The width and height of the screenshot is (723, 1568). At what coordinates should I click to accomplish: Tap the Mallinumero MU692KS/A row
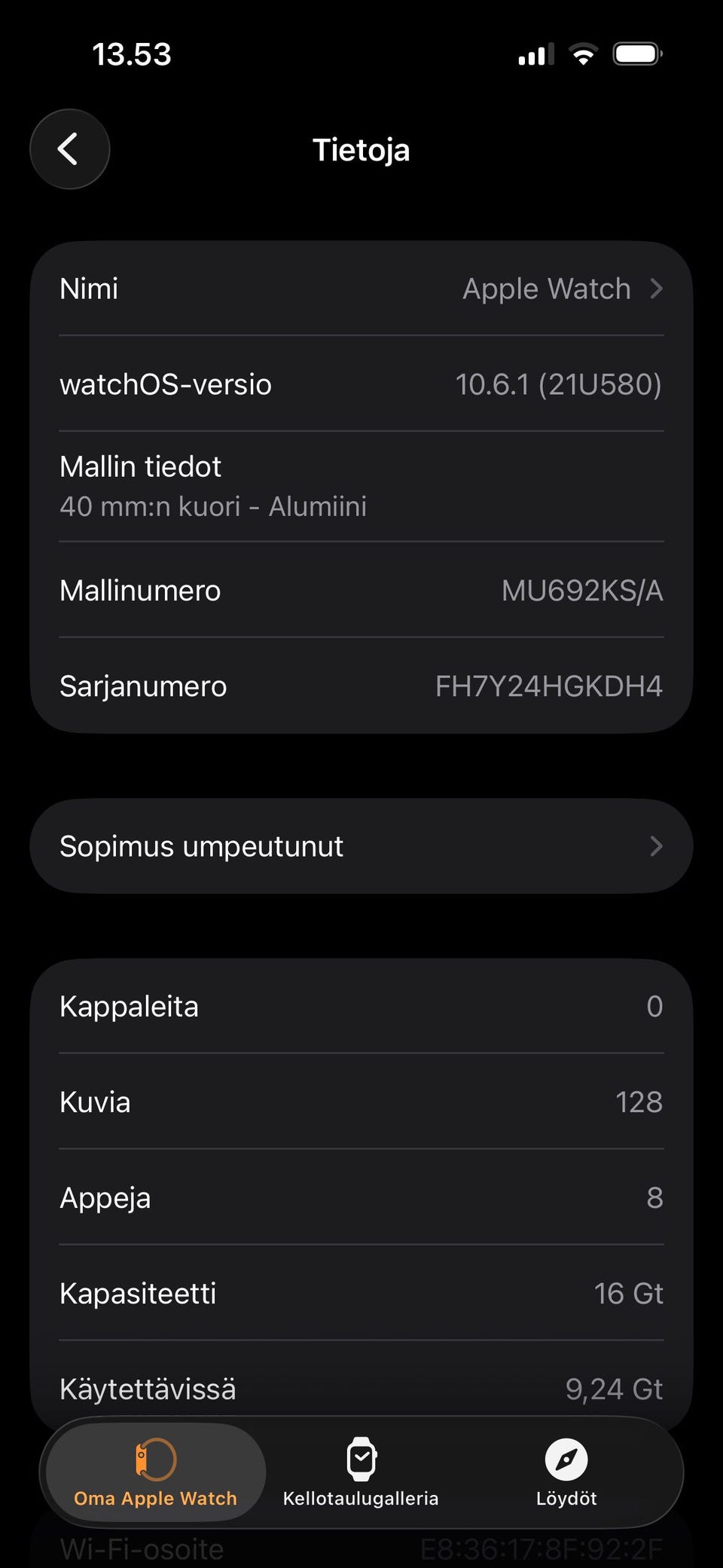click(x=361, y=590)
